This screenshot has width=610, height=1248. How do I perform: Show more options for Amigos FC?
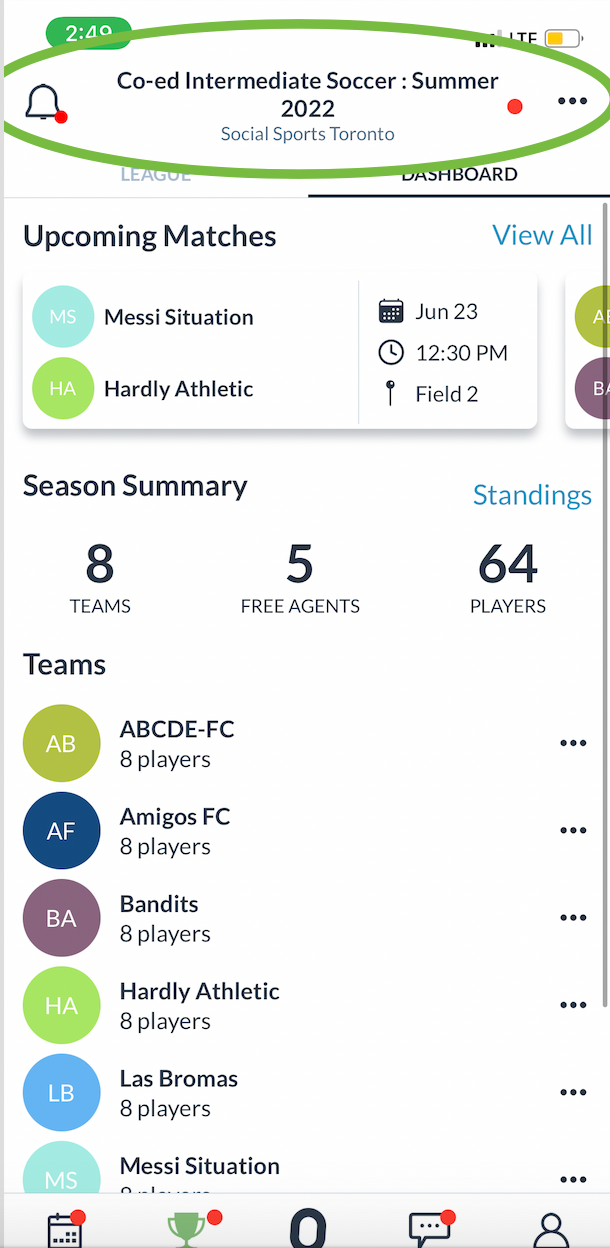[x=573, y=831]
